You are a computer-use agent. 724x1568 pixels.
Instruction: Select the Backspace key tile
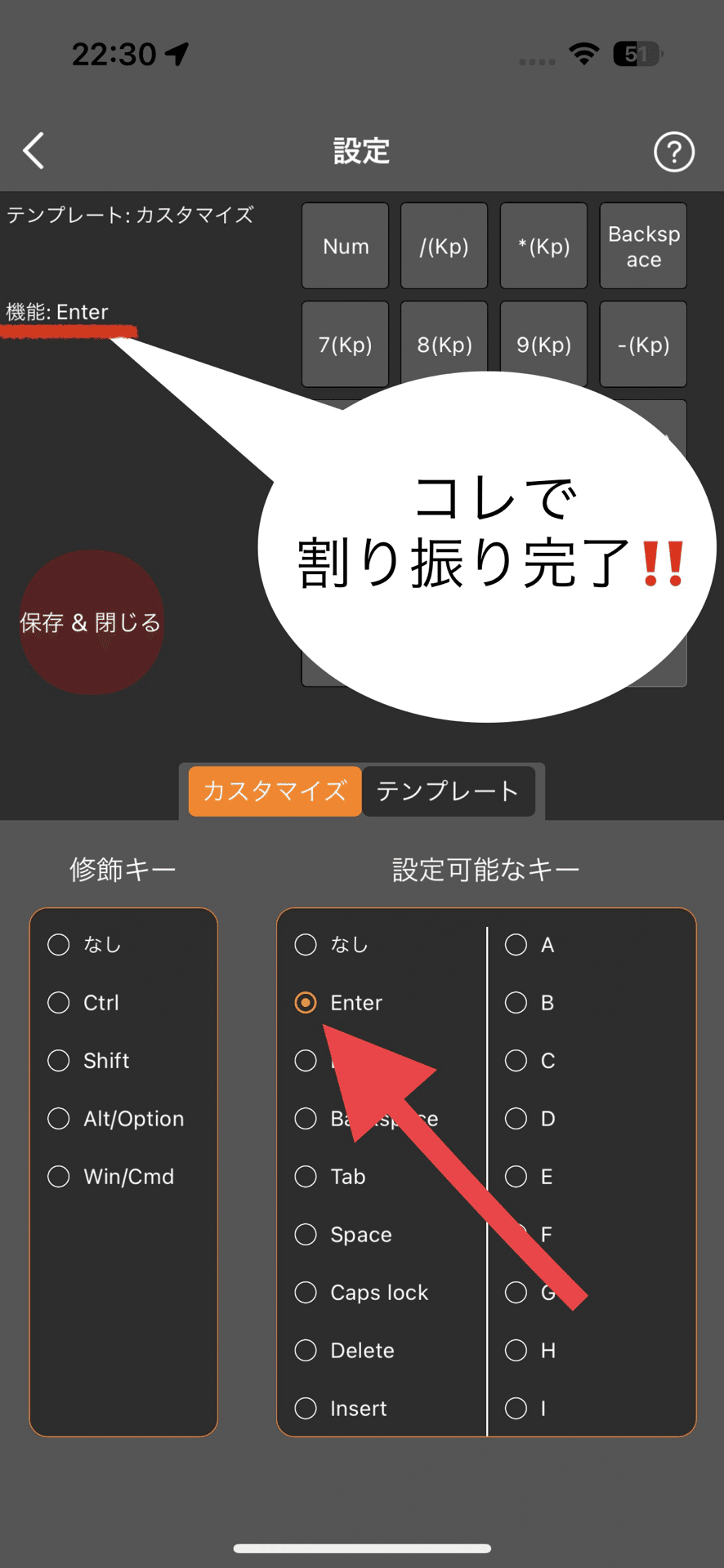(643, 246)
